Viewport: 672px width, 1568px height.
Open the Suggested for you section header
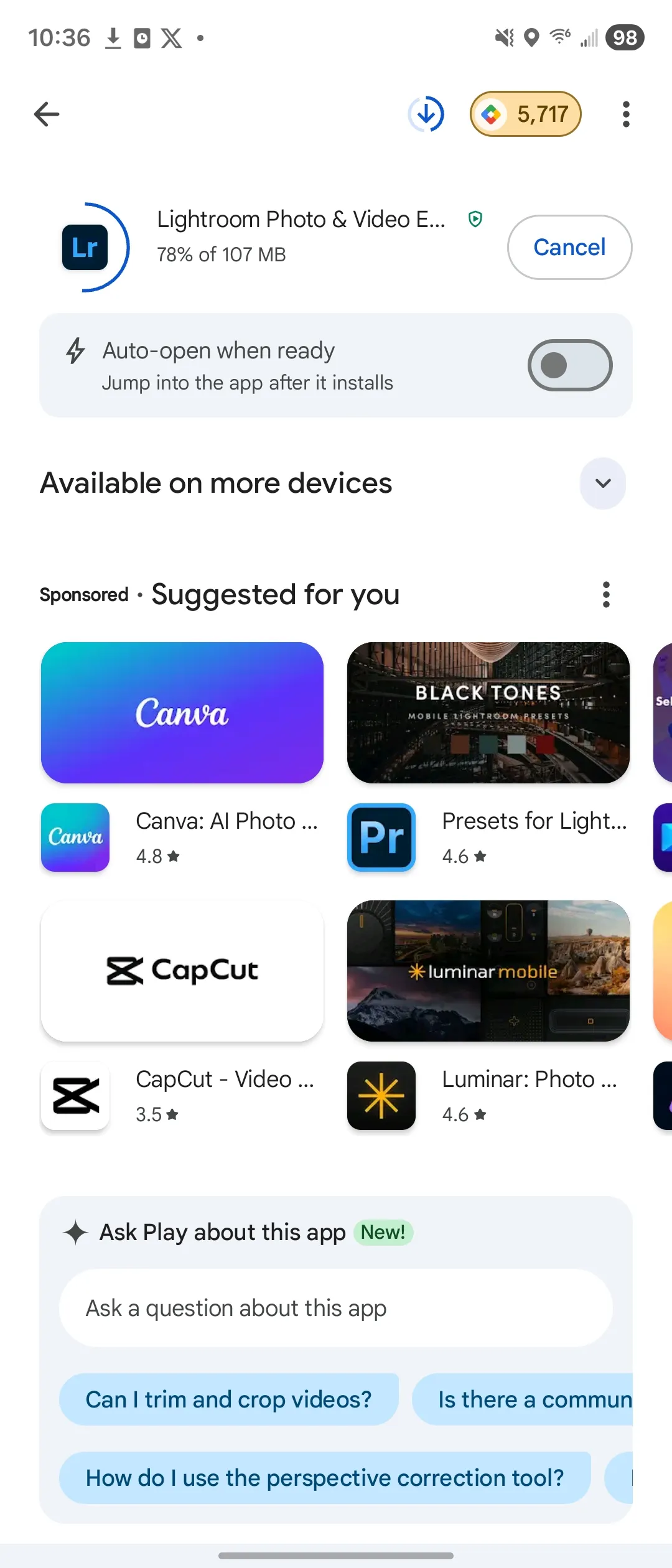coord(276,594)
